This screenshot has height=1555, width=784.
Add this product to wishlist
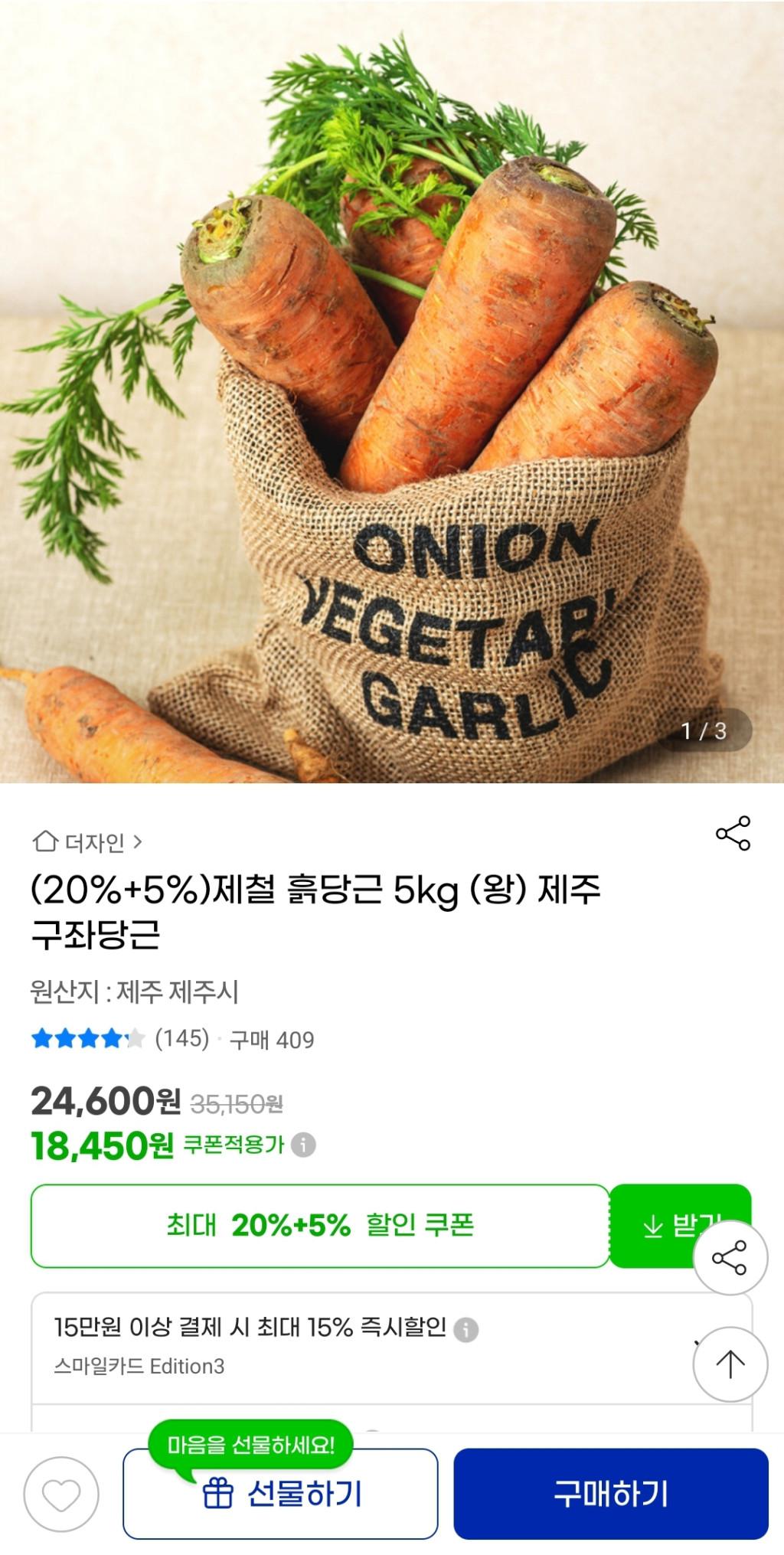(61, 1494)
